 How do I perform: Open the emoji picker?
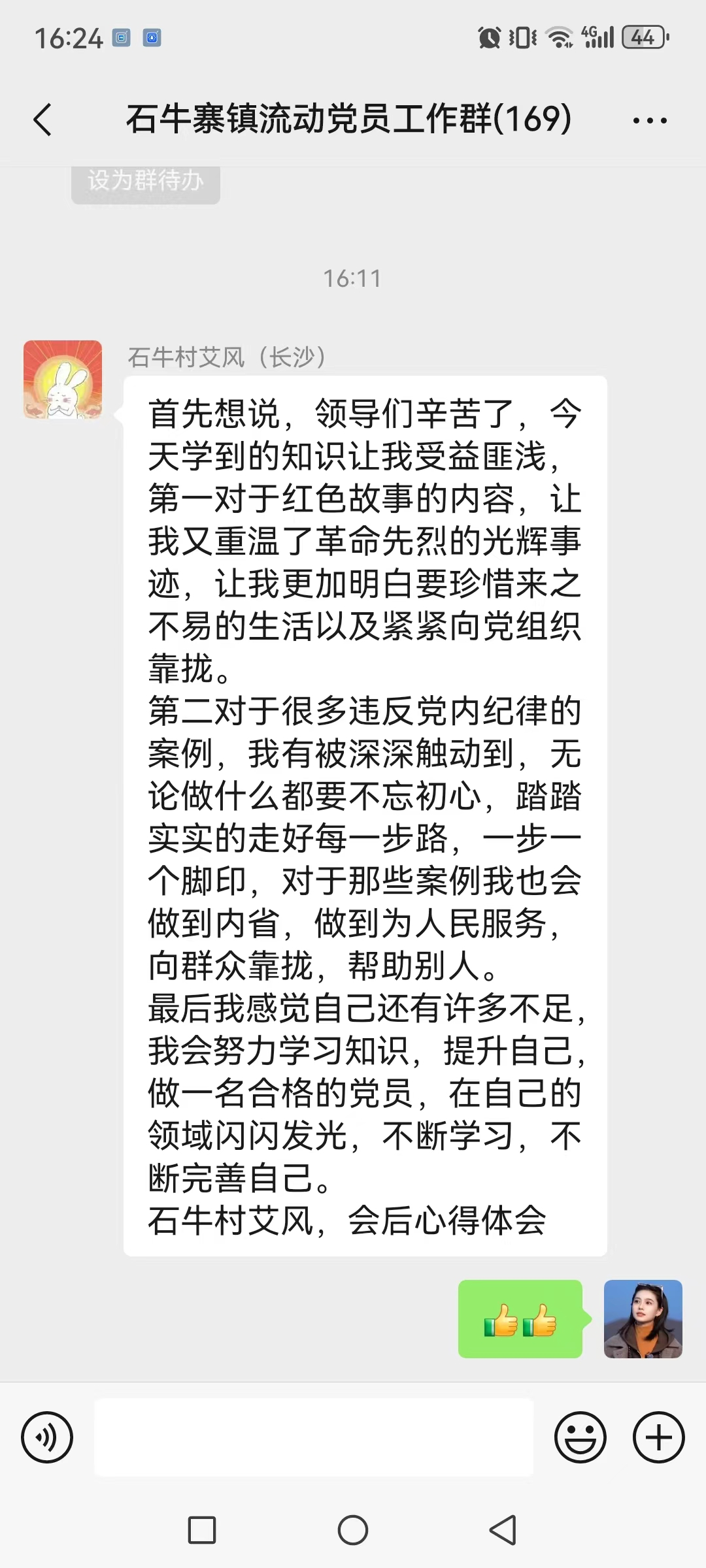pos(580,1437)
